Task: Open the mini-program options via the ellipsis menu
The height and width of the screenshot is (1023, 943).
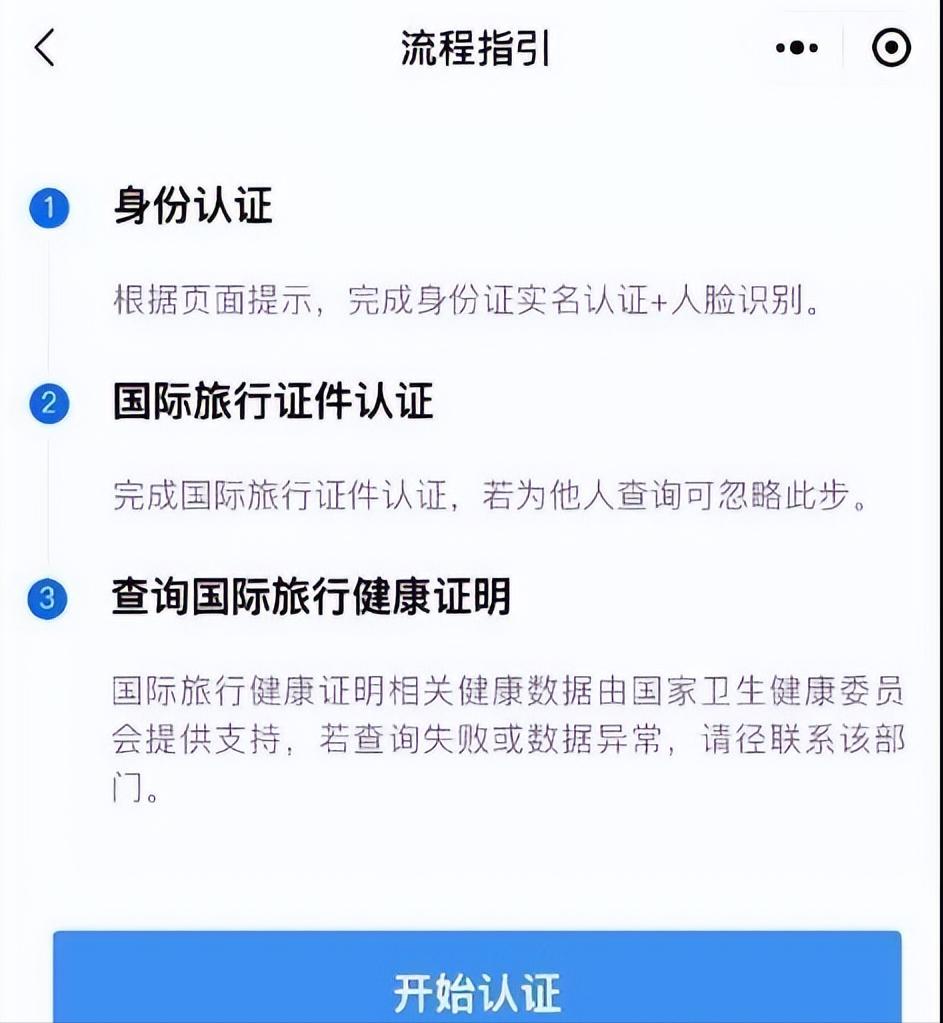Action: (795, 47)
